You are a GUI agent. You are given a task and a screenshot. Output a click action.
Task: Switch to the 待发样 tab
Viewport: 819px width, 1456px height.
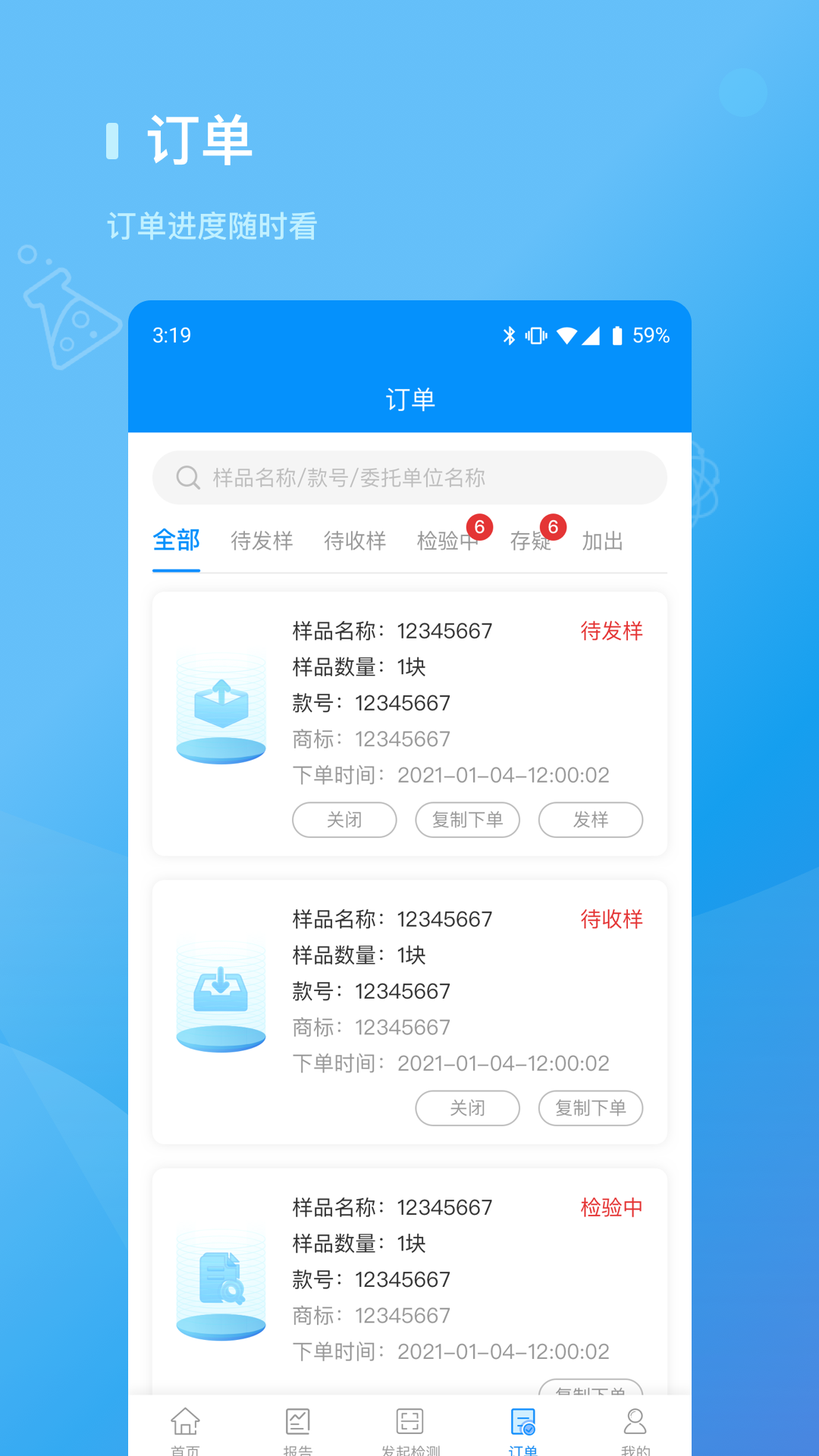tap(262, 541)
